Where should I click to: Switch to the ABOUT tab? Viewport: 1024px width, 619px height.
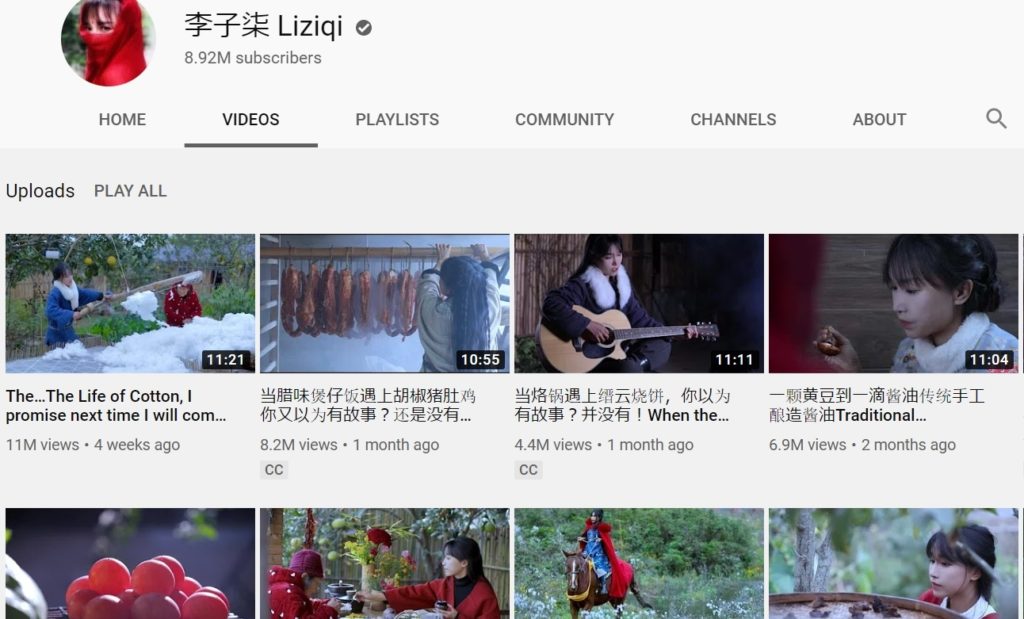879,119
